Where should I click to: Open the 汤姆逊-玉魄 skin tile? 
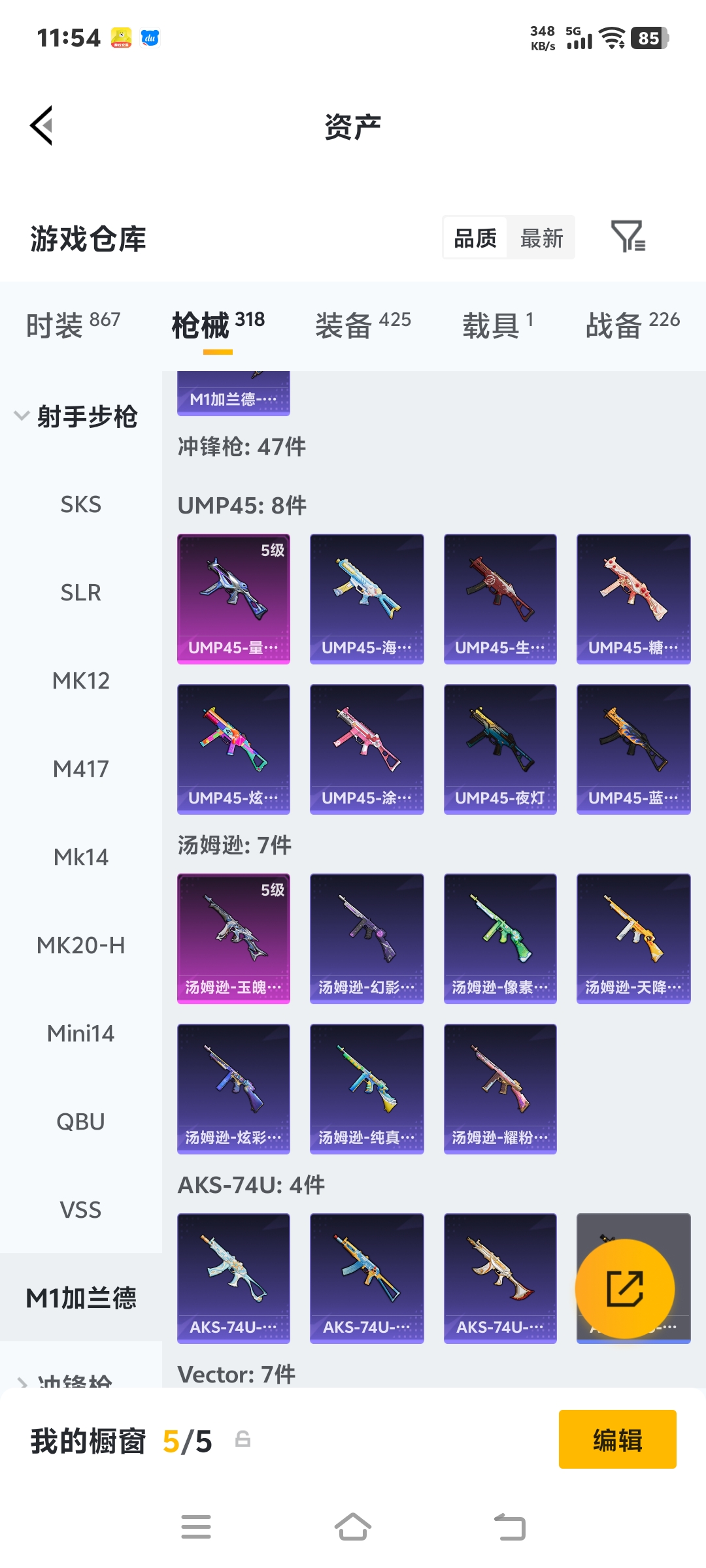pyautogui.click(x=233, y=939)
